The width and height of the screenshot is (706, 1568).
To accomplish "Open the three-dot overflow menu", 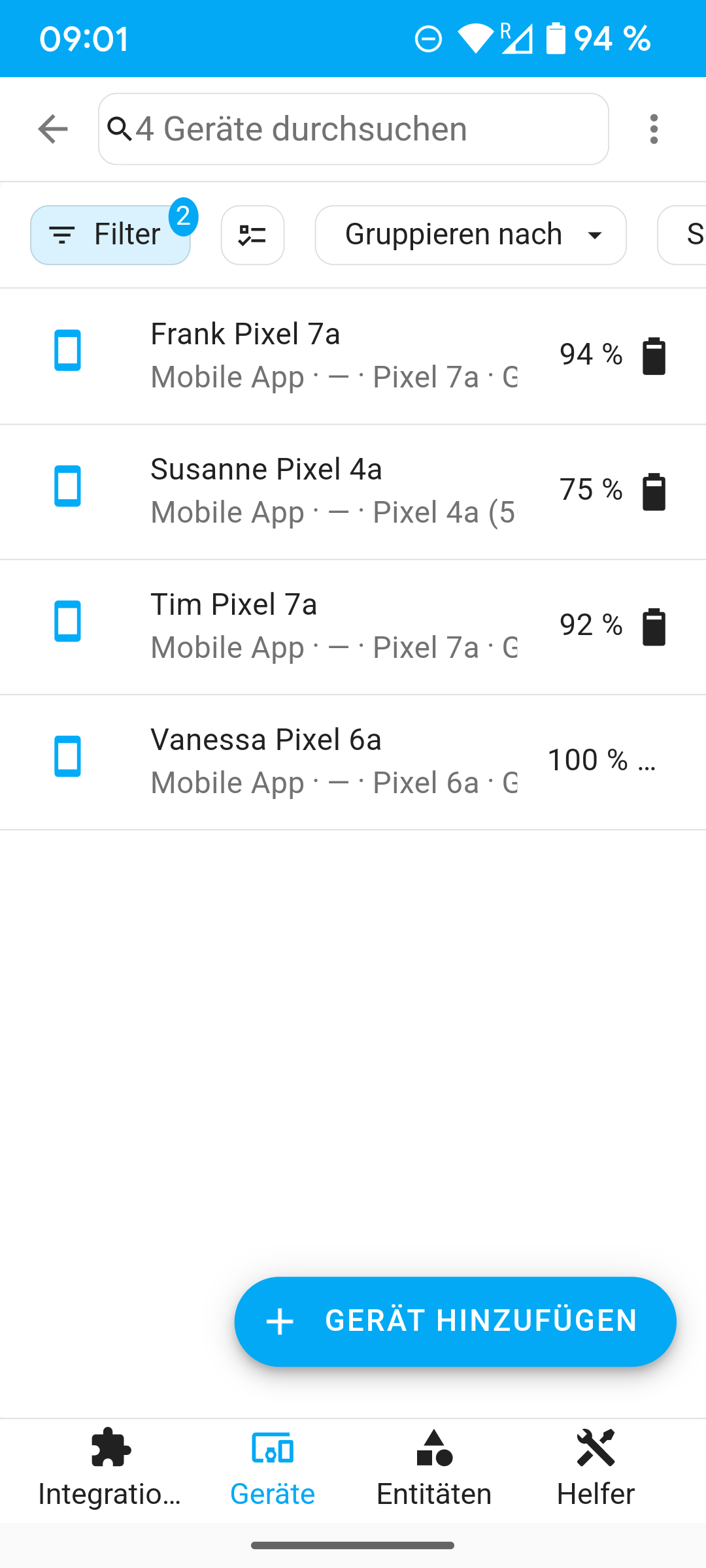I will point(654,129).
